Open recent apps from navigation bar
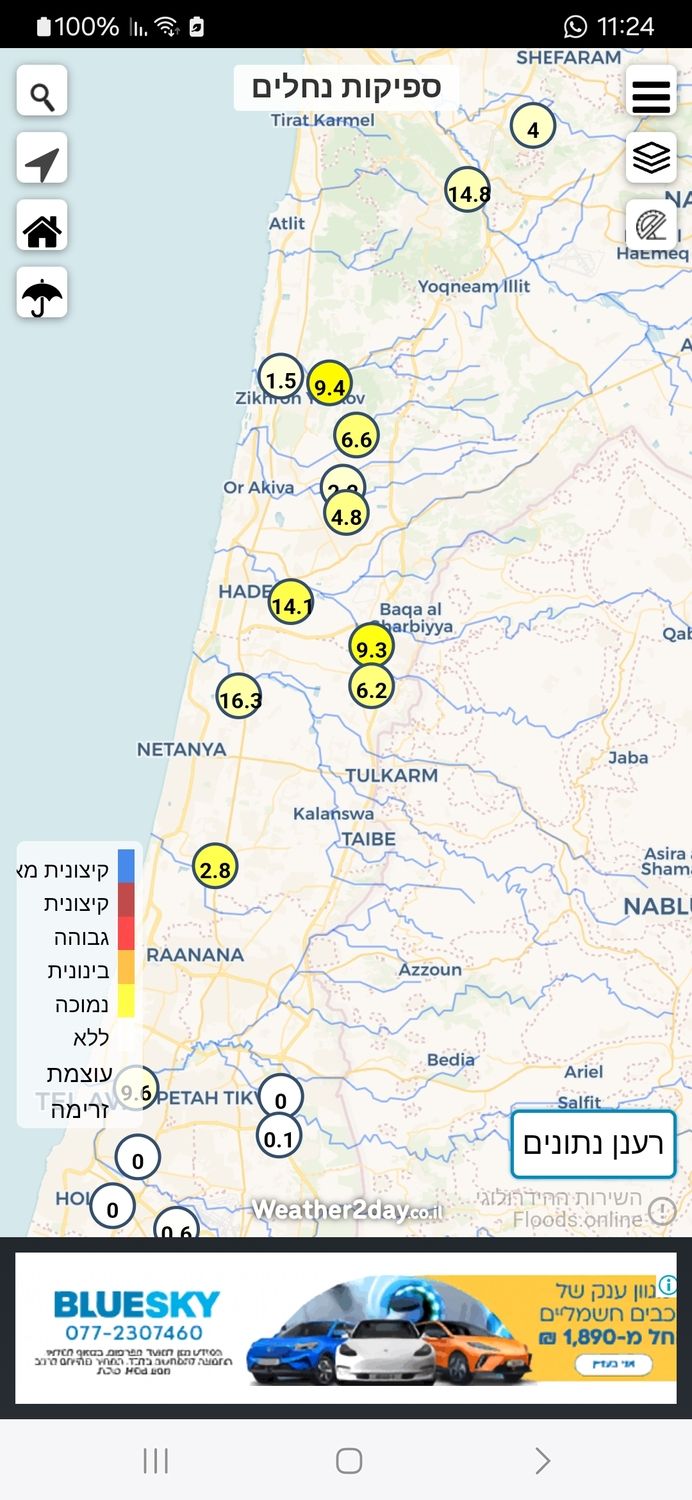 [x=155, y=1461]
